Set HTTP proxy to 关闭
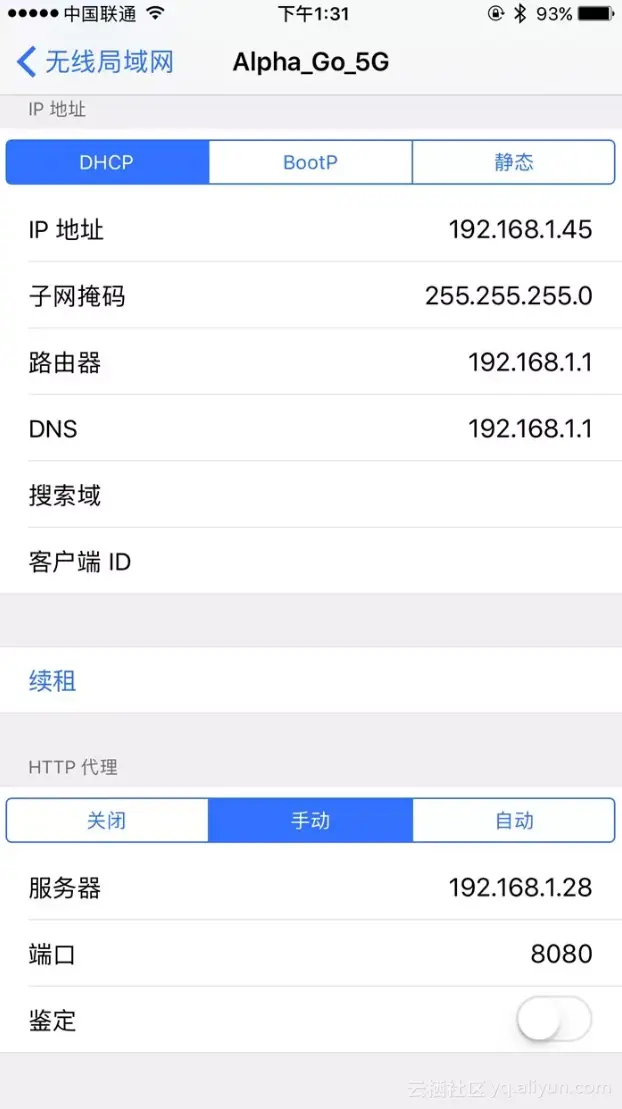This screenshot has height=1109, width=622. [107, 821]
